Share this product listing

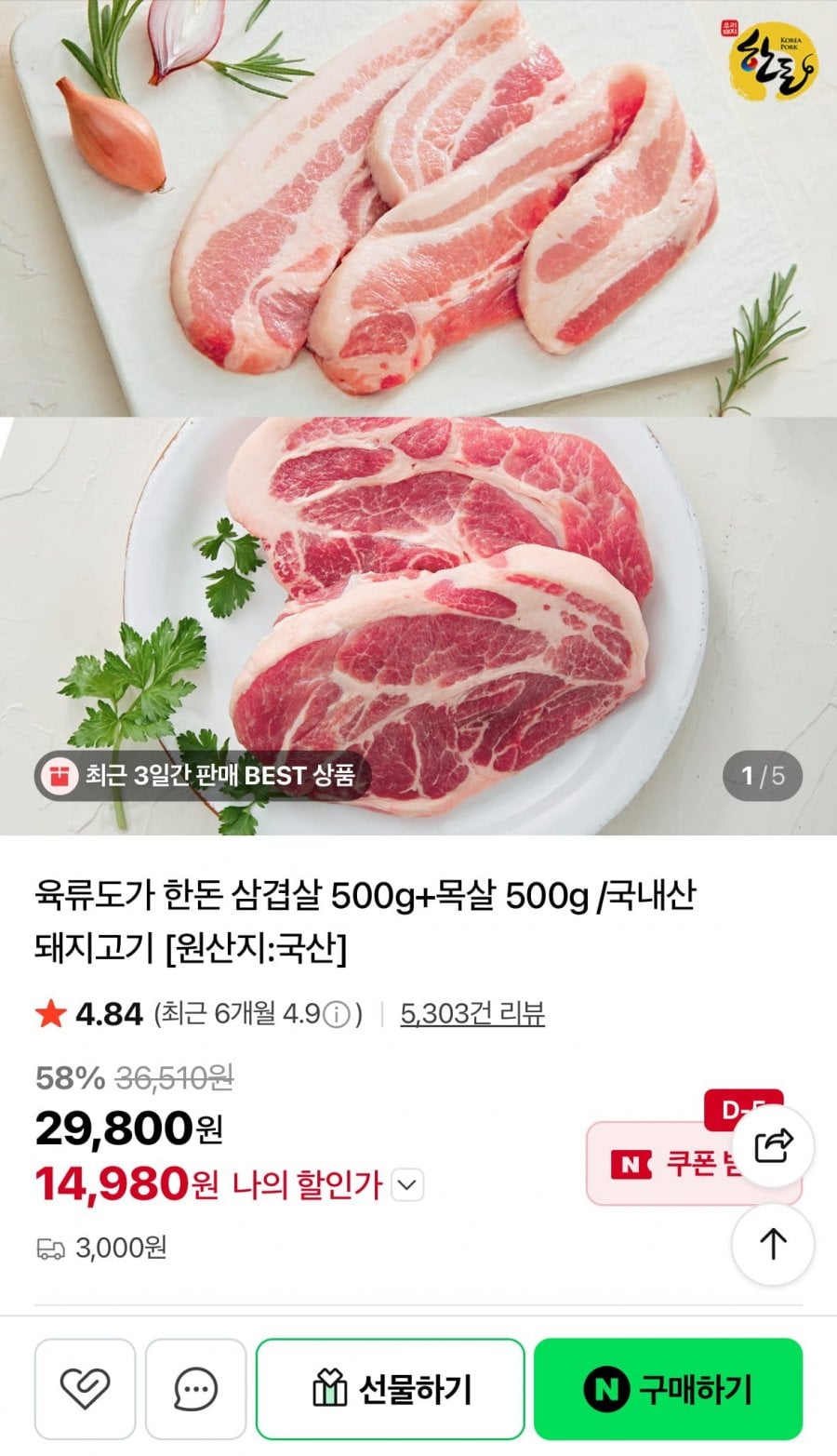[773, 1145]
